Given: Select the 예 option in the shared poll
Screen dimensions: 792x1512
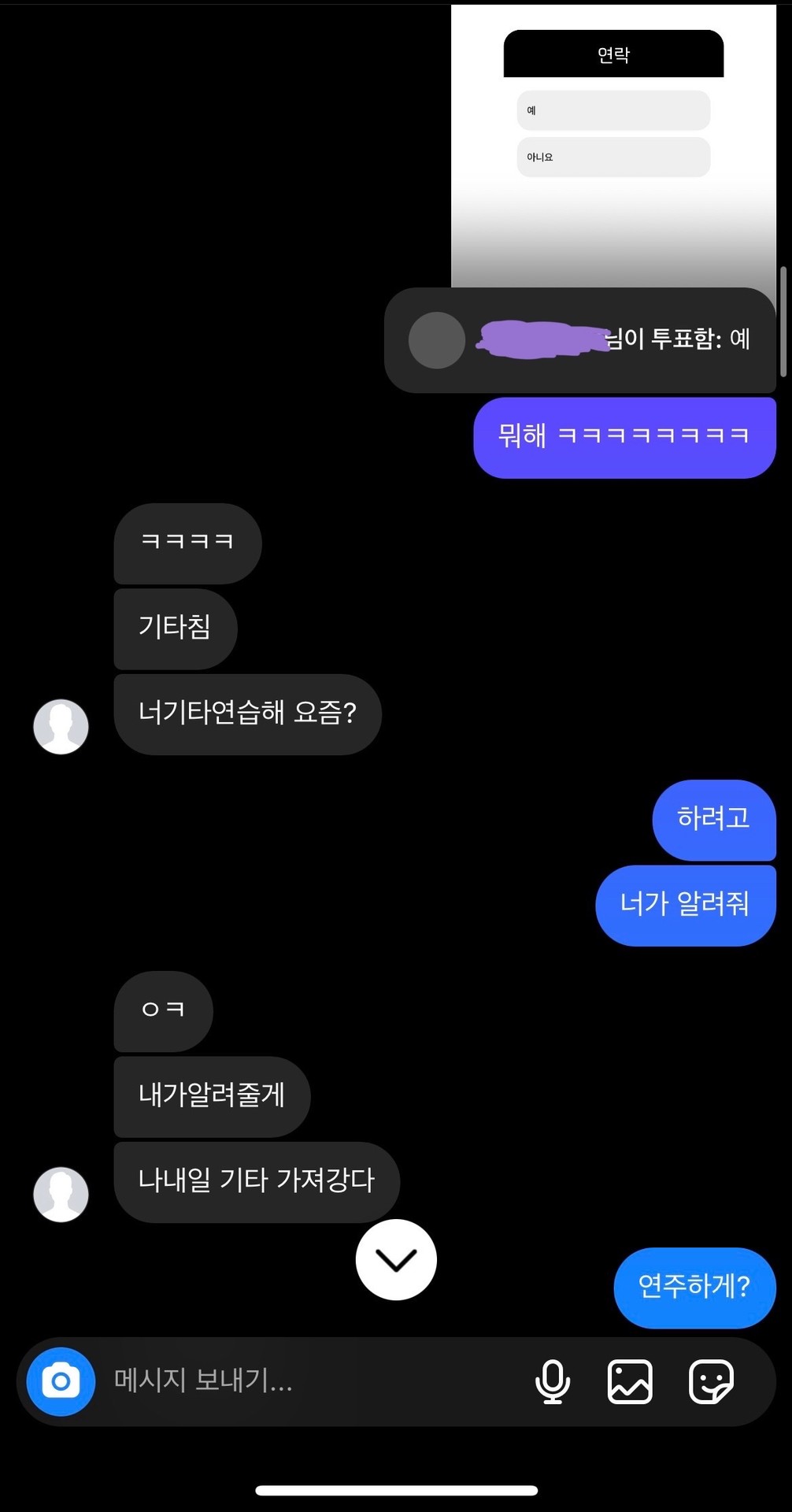Looking at the screenshot, I should tap(613, 110).
